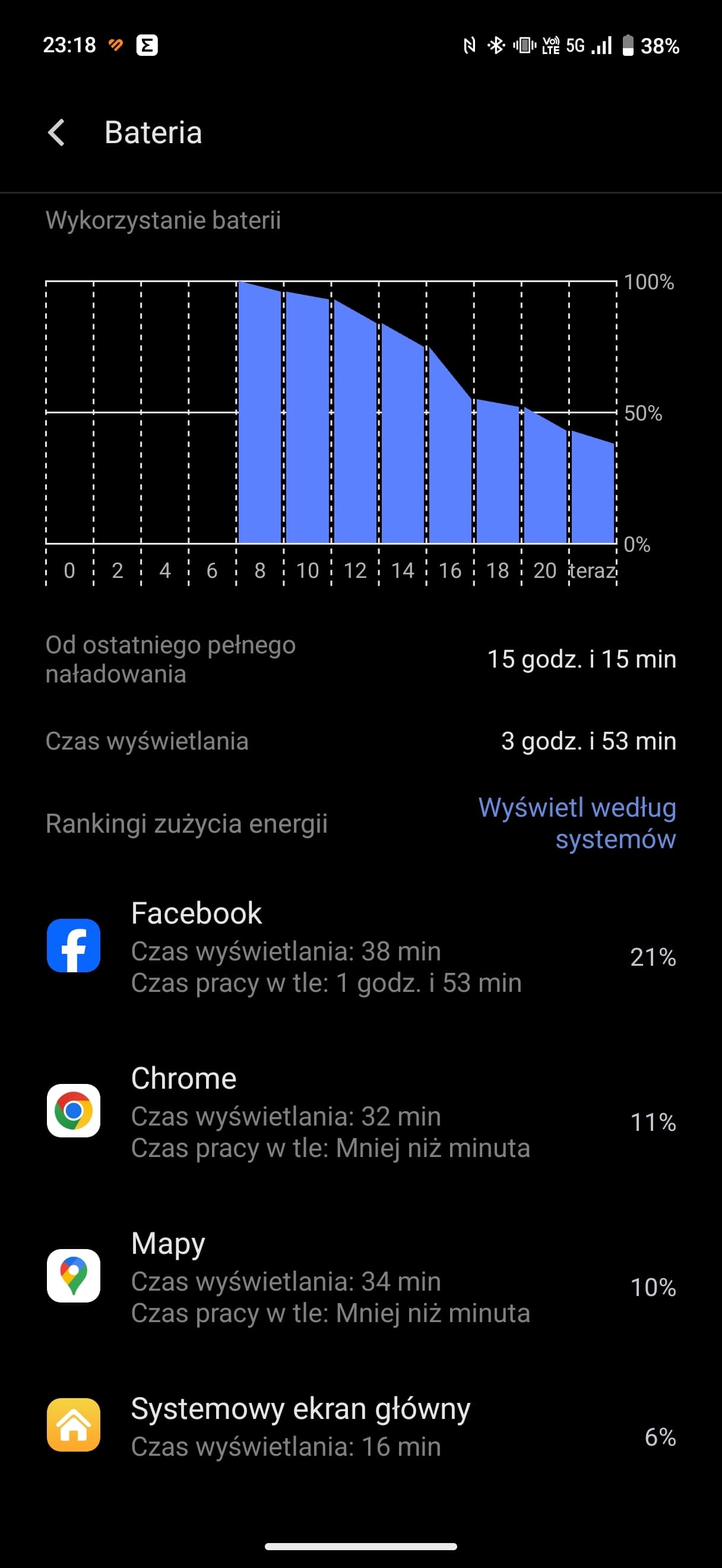The width and height of the screenshot is (722, 1568).
Task: Open 'Systemowy ekran główny' usage details
Action: pos(360,1427)
